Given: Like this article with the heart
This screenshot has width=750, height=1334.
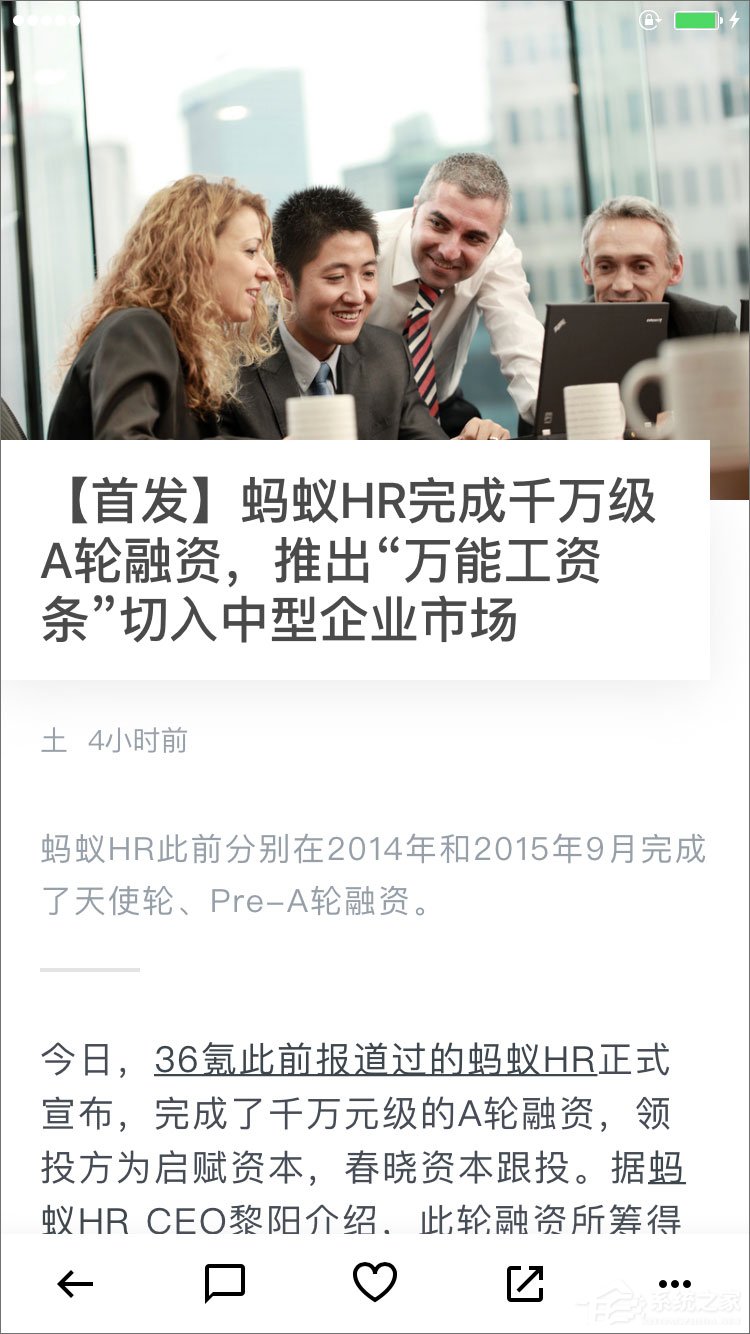Looking at the screenshot, I should (x=375, y=1283).
